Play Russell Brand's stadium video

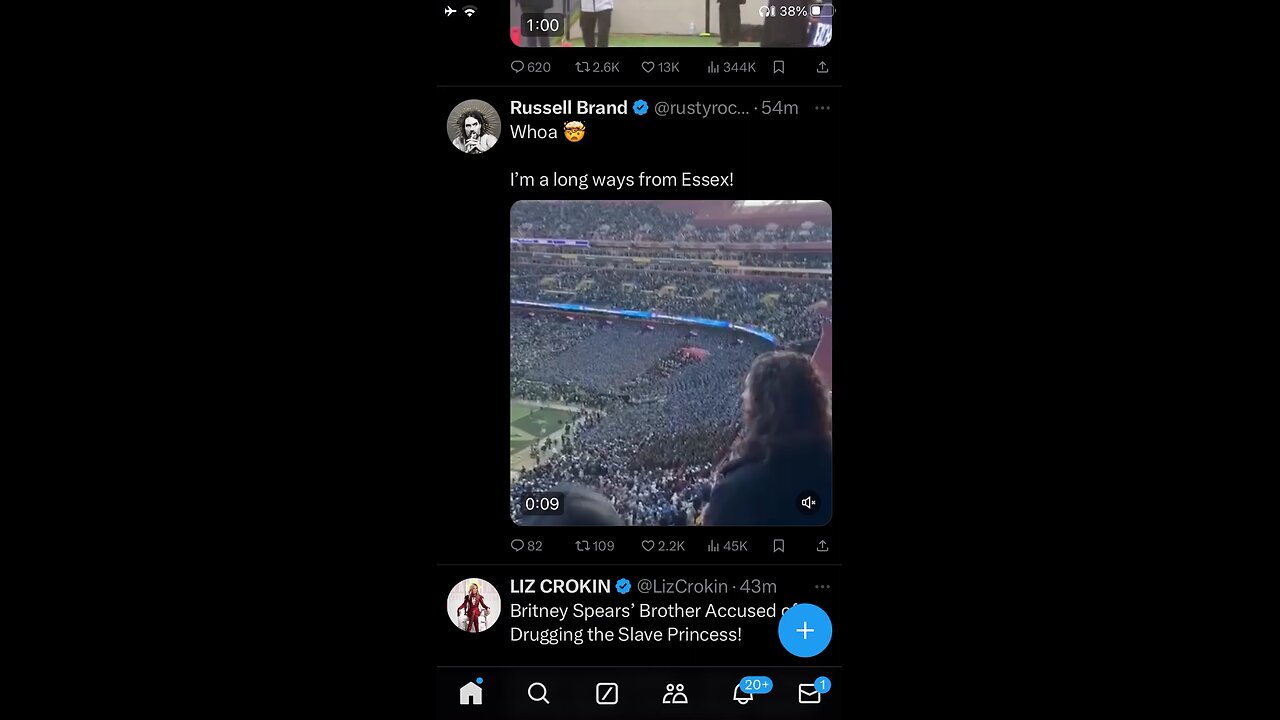coord(670,362)
